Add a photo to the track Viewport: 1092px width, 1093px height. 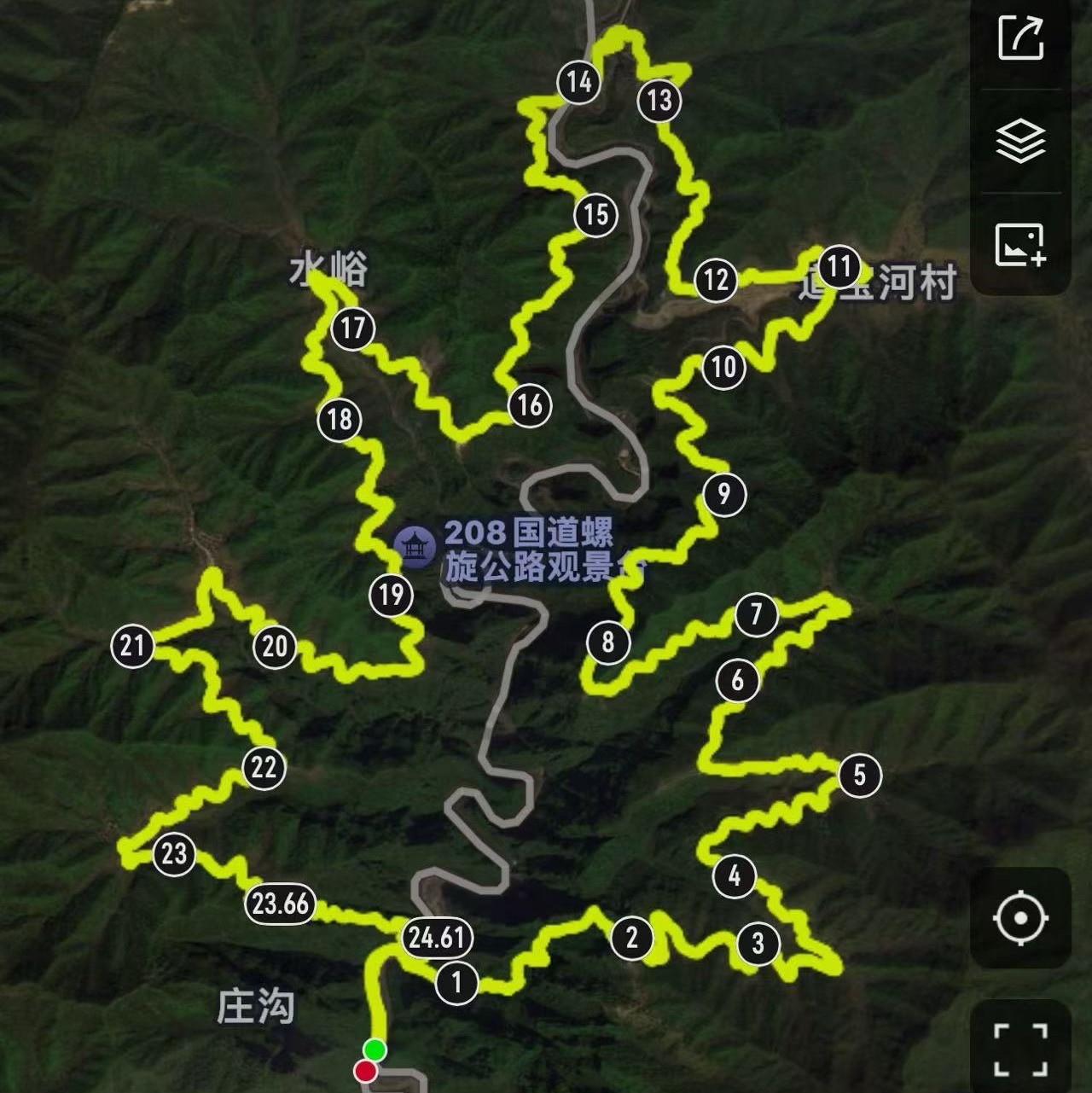pos(1020,245)
